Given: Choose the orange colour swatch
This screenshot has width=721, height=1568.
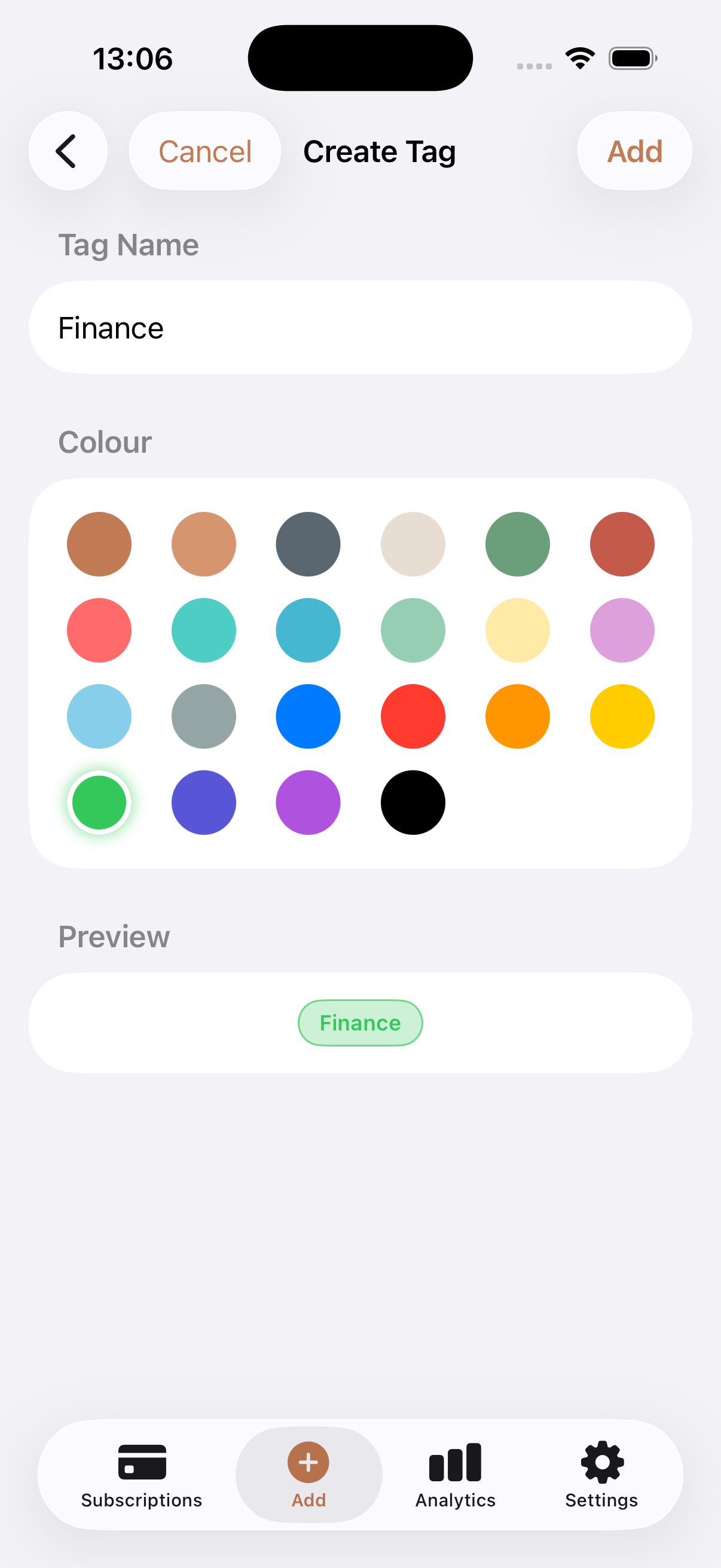Looking at the screenshot, I should coord(517,716).
